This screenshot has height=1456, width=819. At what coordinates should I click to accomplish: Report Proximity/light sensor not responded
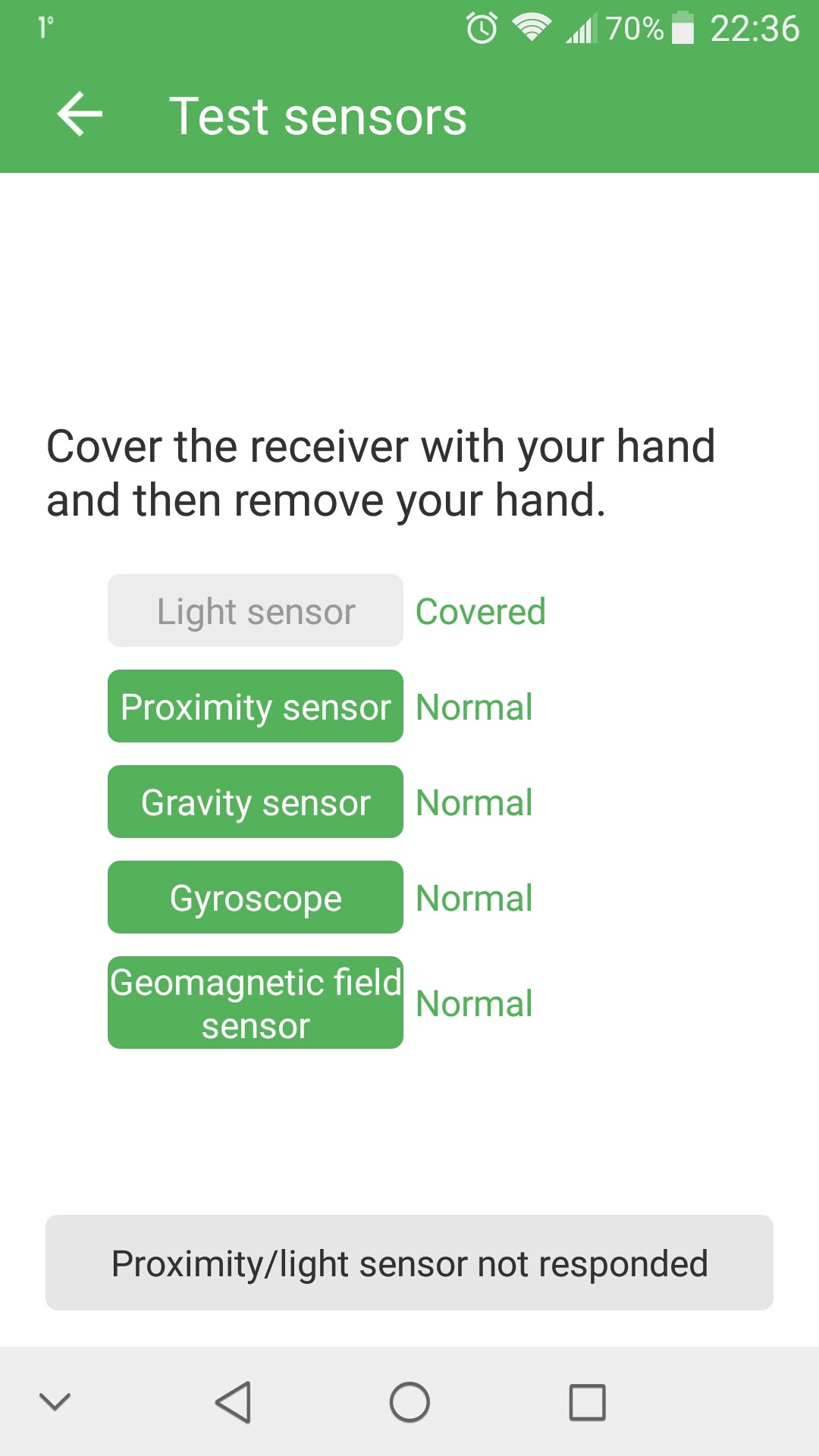409,1263
